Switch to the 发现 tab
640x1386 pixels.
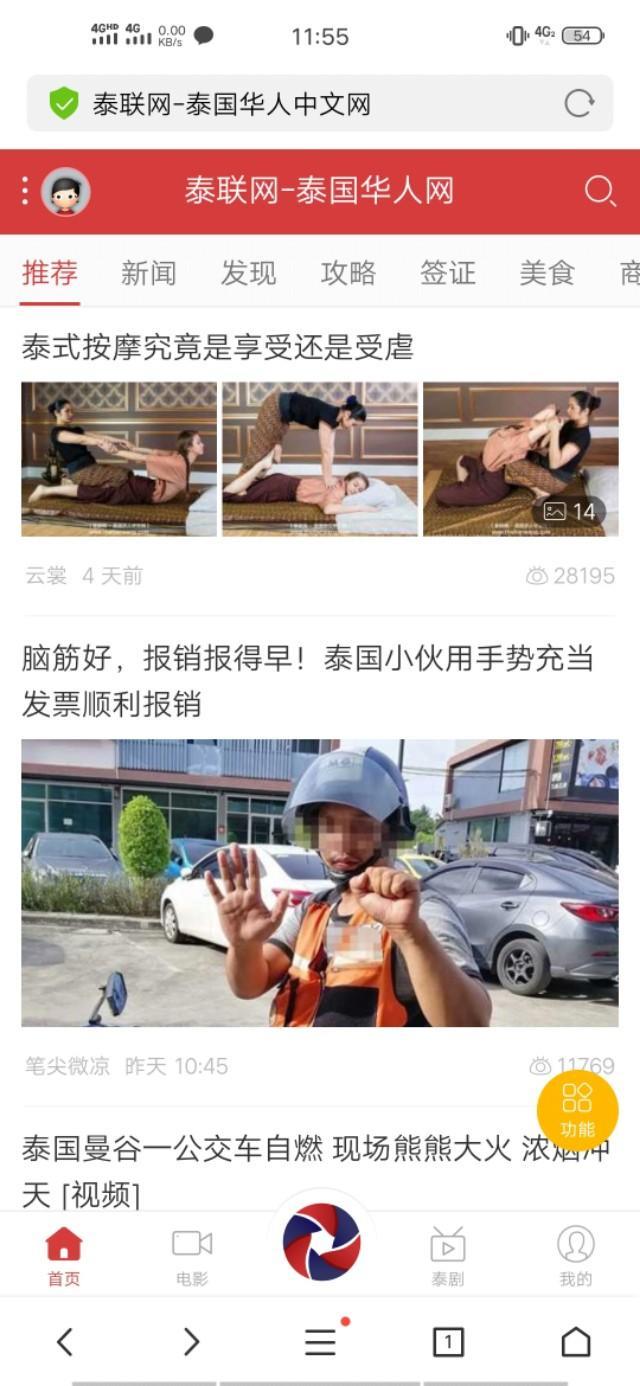click(248, 273)
